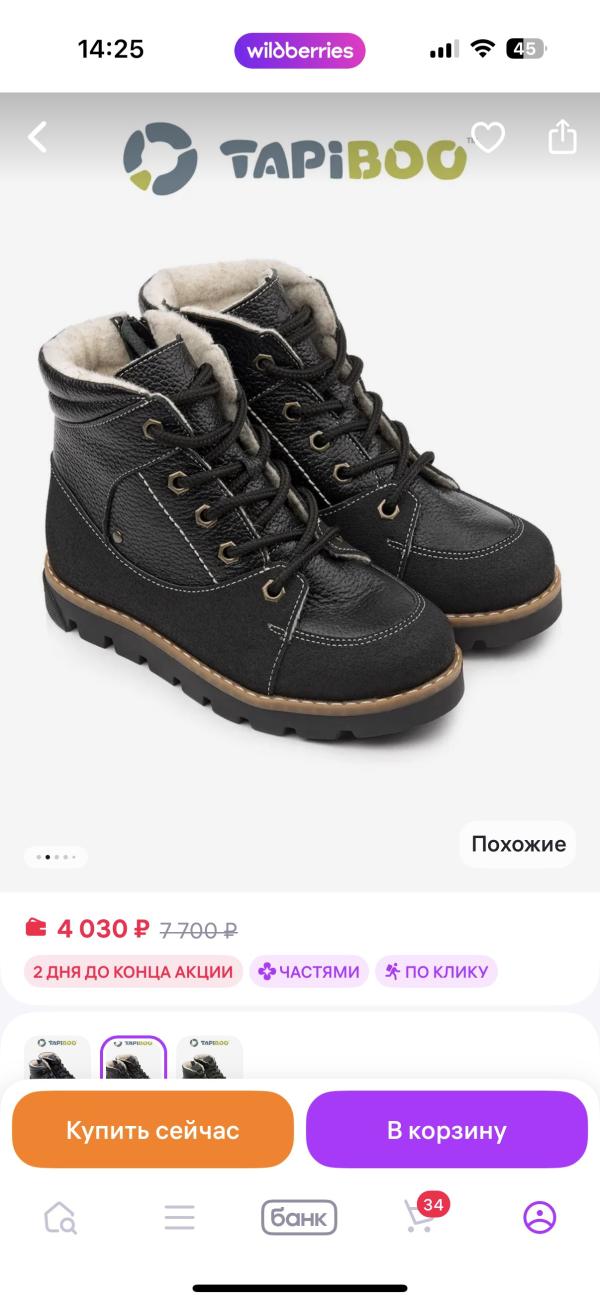Add to cart with В корзину
The width and height of the screenshot is (600, 1303).
[447, 1130]
